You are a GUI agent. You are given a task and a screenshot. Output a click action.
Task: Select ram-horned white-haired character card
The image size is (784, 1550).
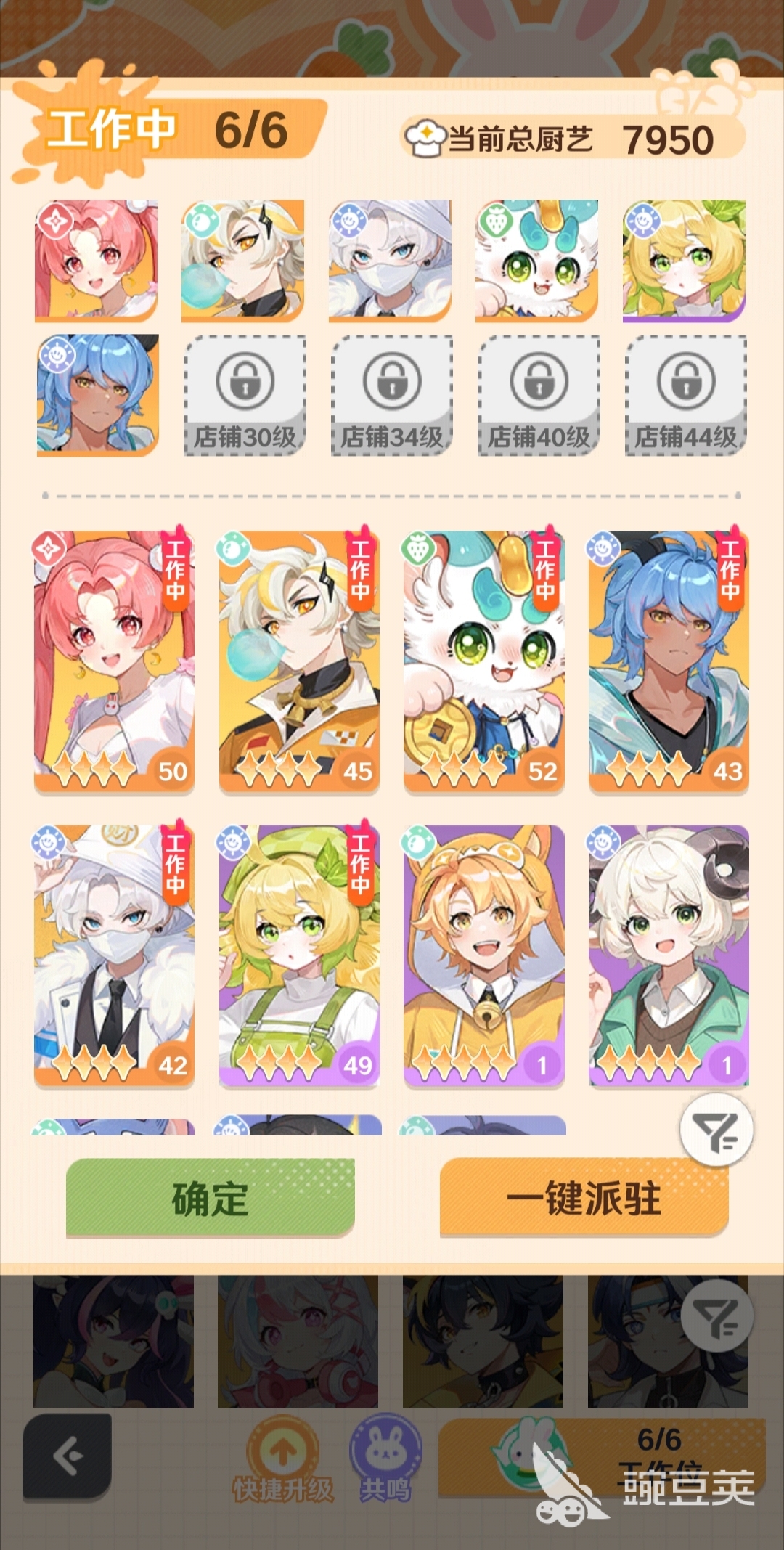pyautogui.click(x=669, y=955)
